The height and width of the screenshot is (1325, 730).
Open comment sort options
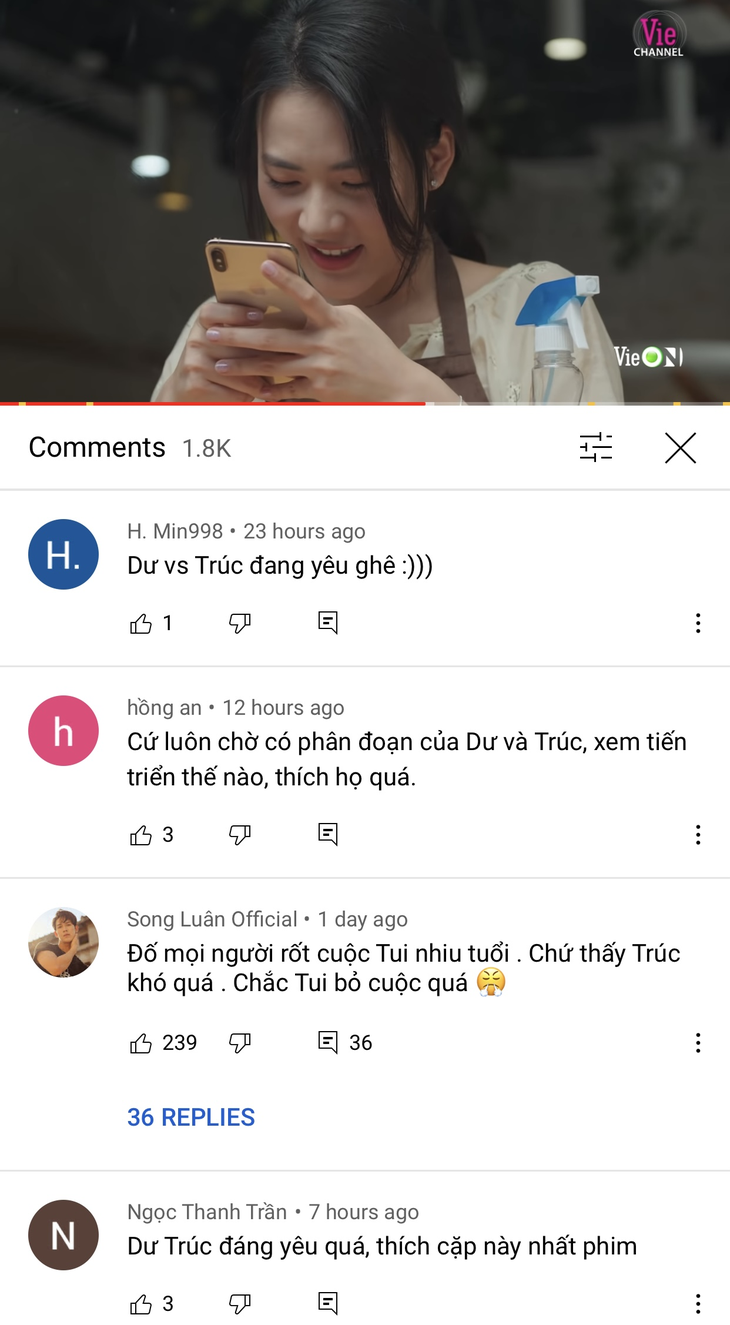click(596, 447)
